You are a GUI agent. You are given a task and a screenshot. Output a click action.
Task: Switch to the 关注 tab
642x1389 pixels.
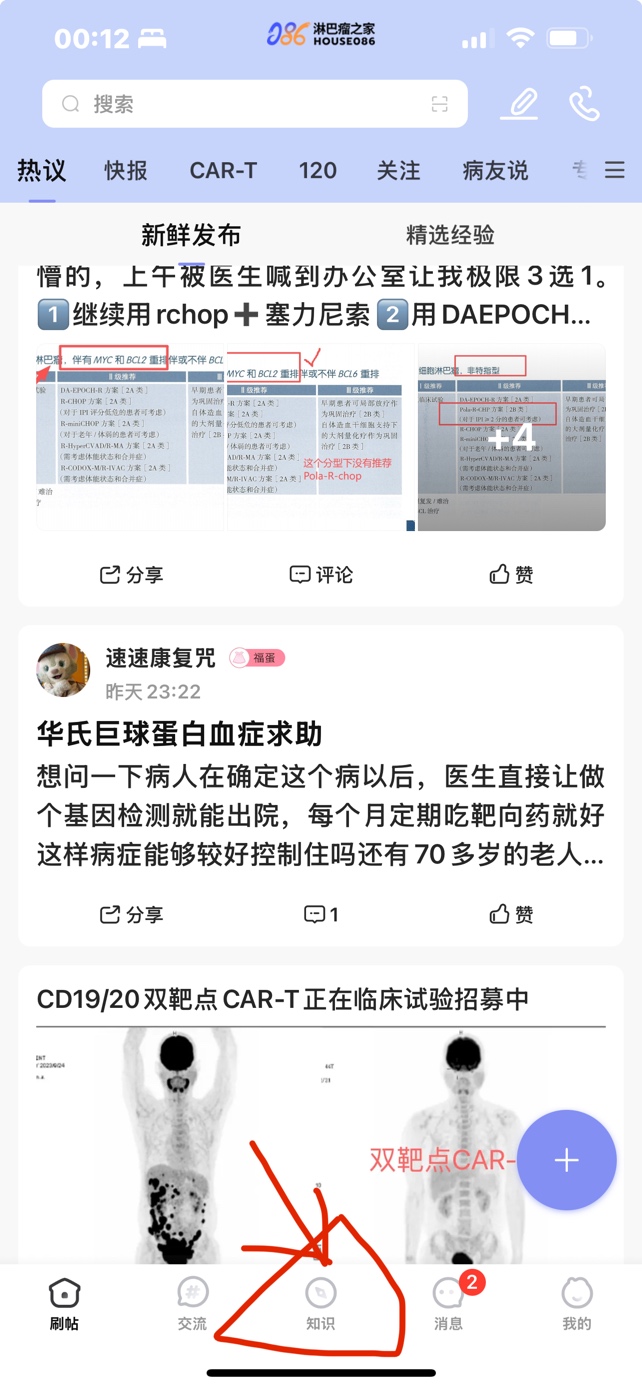(398, 171)
